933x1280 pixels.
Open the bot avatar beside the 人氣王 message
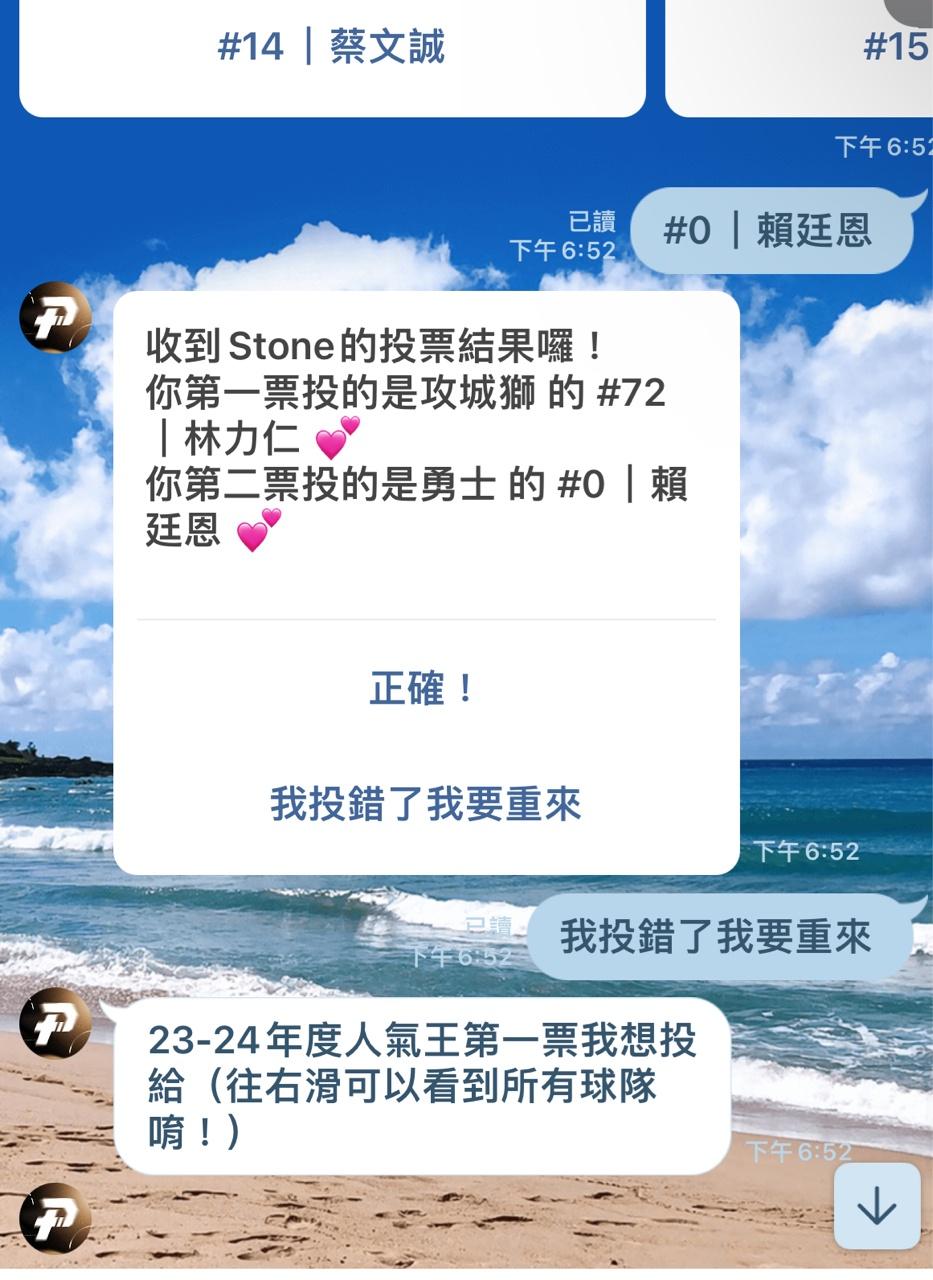tap(56, 1022)
